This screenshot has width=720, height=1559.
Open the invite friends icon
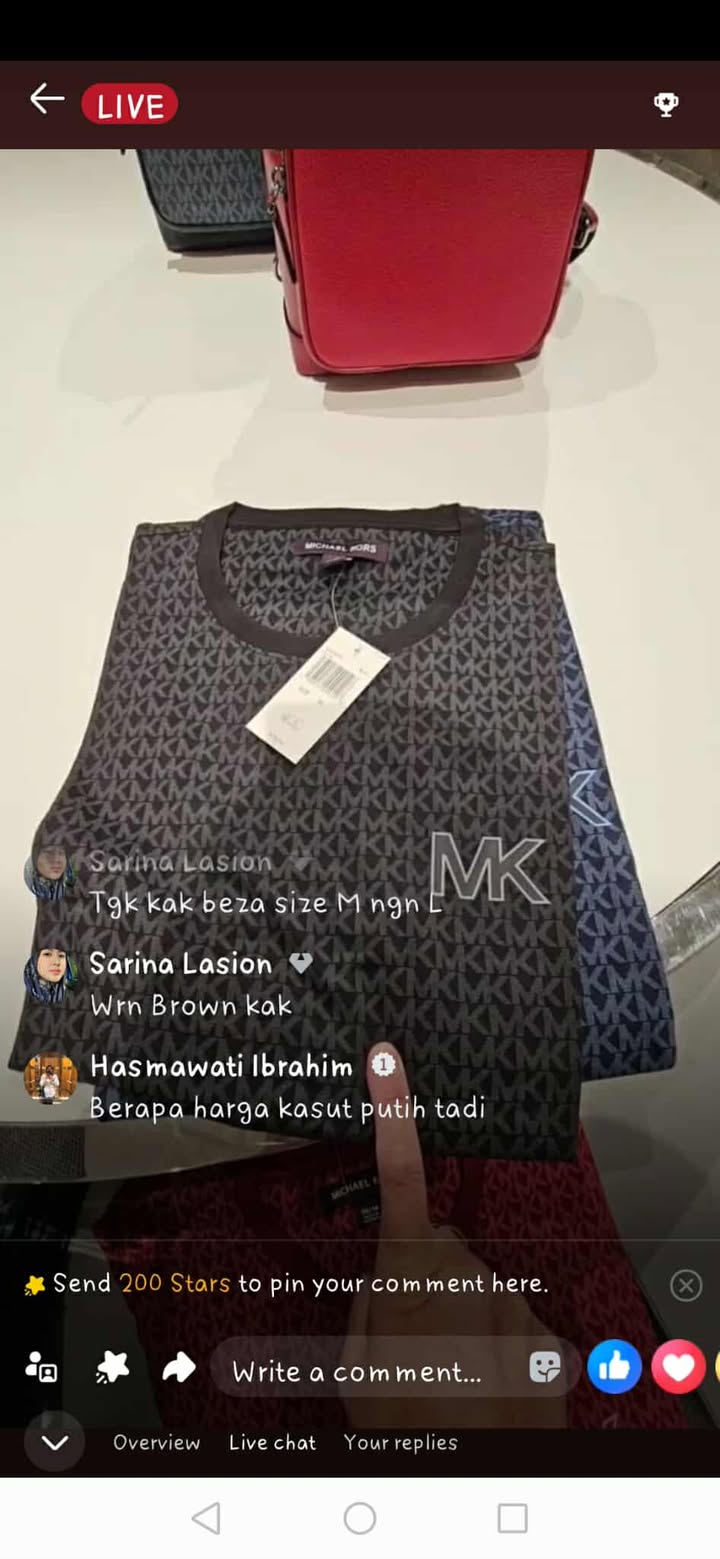[x=42, y=1367]
